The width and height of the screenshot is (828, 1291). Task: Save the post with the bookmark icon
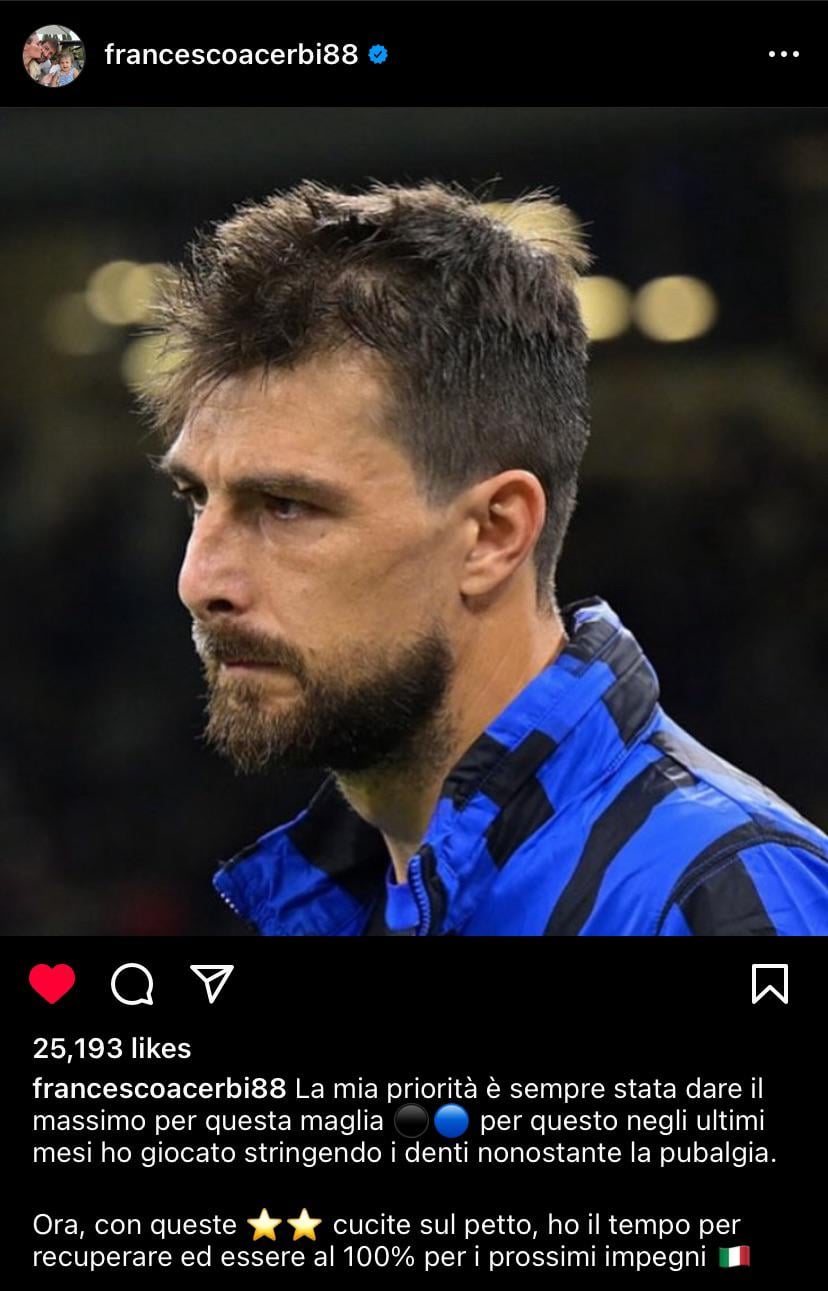point(769,984)
